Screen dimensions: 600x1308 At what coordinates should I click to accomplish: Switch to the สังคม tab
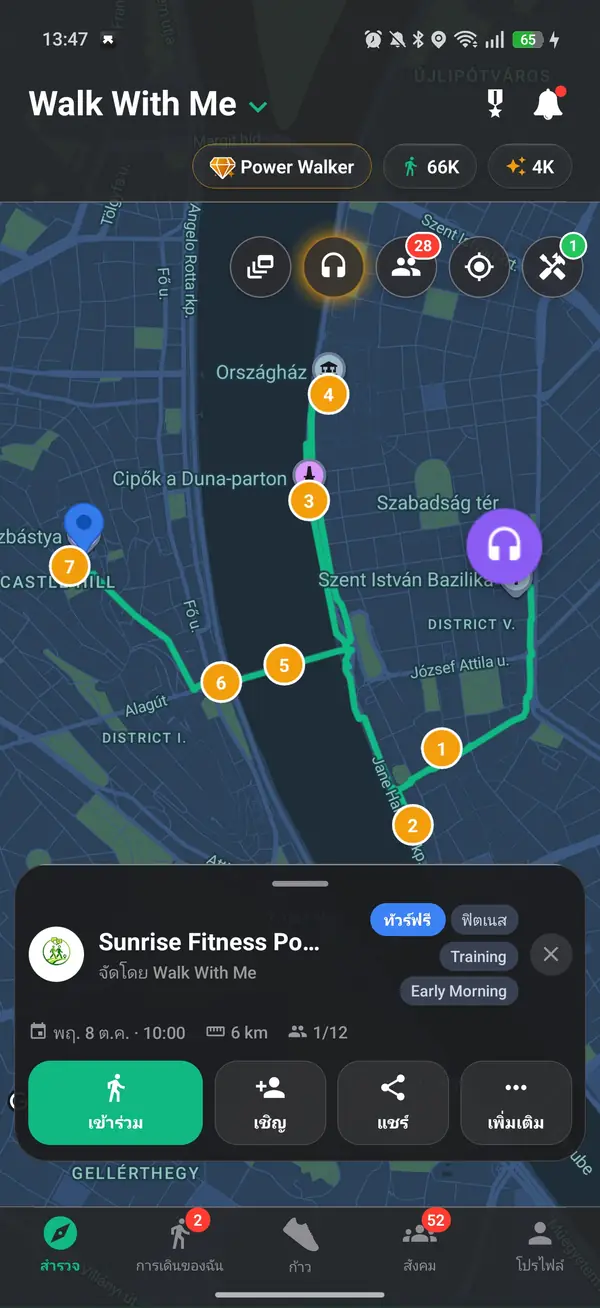pyautogui.click(x=420, y=1243)
